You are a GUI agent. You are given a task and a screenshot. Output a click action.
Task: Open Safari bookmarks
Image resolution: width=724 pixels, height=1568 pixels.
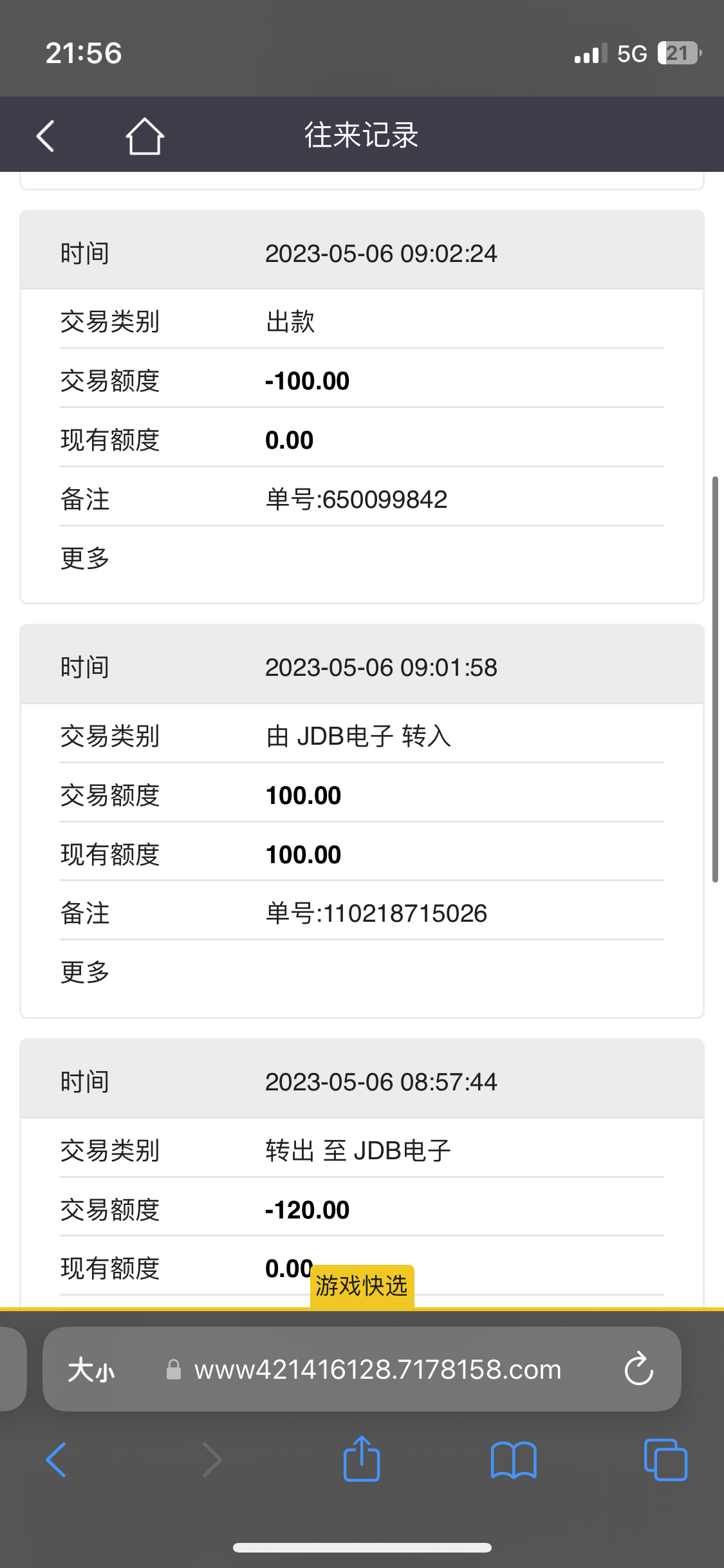click(x=513, y=1459)
